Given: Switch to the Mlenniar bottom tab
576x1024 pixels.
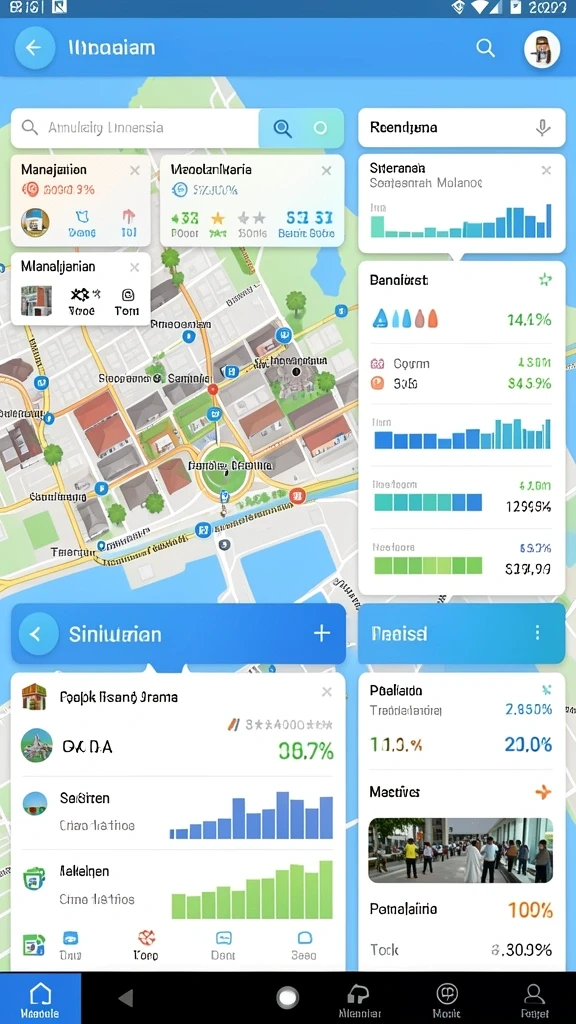Looking at the screenshot, I should tap(359, 1000).
